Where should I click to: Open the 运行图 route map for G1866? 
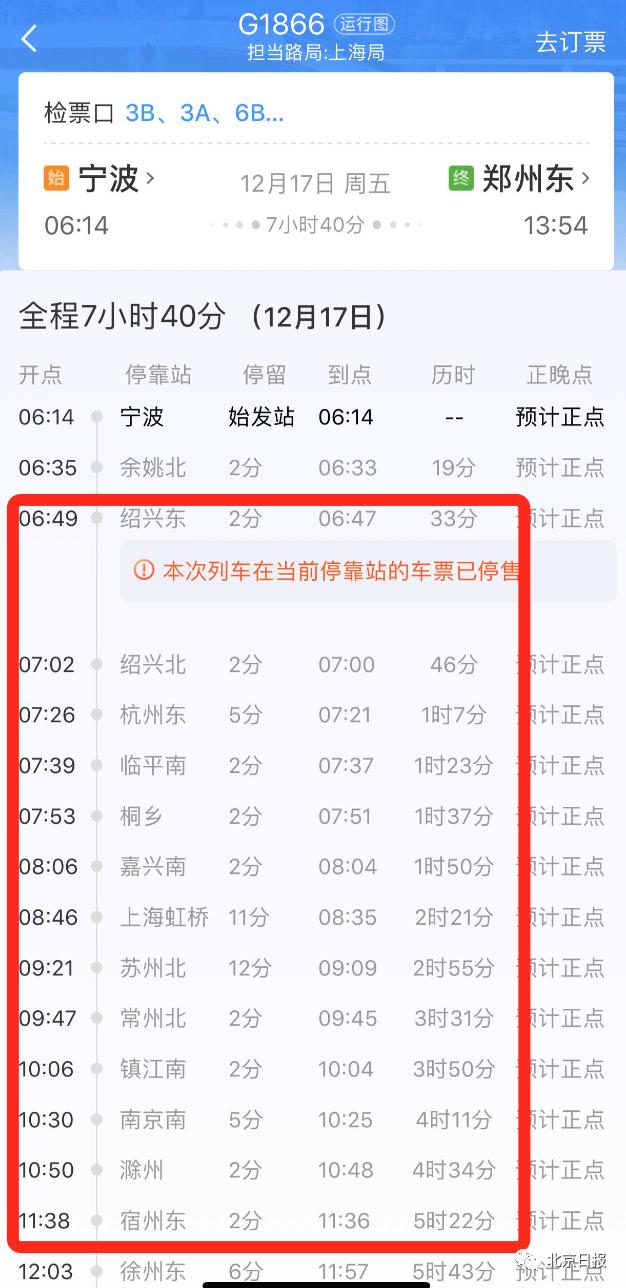[x=365, y=24]
